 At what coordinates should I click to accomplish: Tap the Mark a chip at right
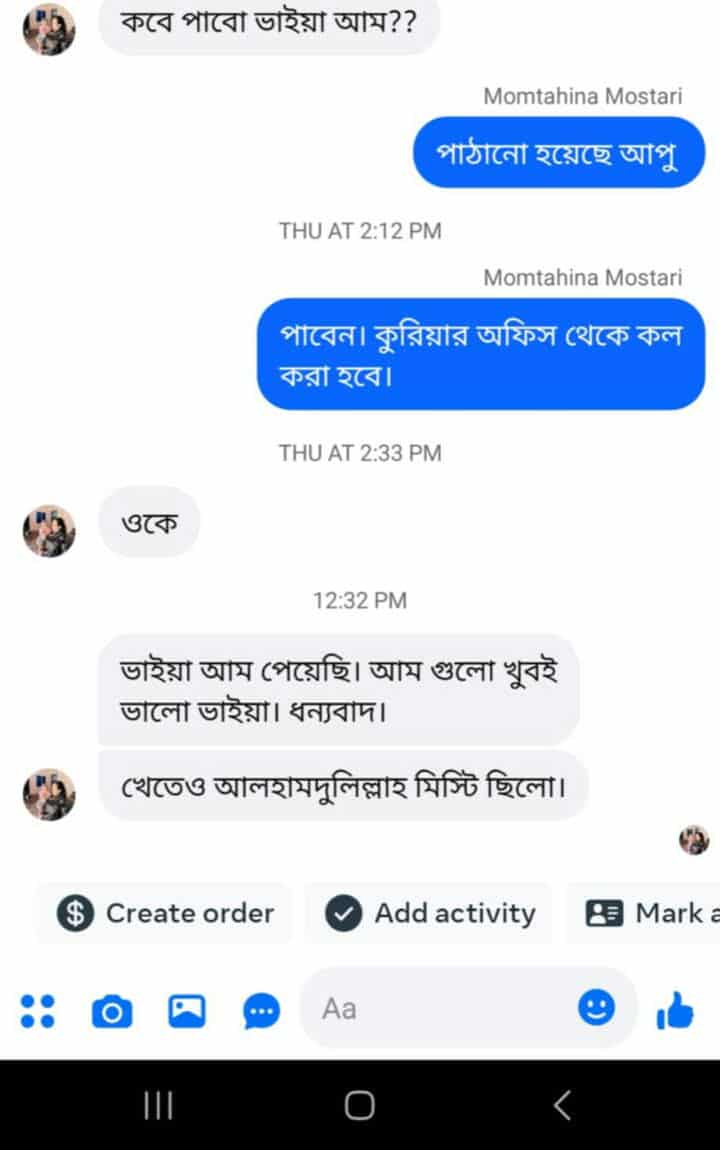click(650, 913)
